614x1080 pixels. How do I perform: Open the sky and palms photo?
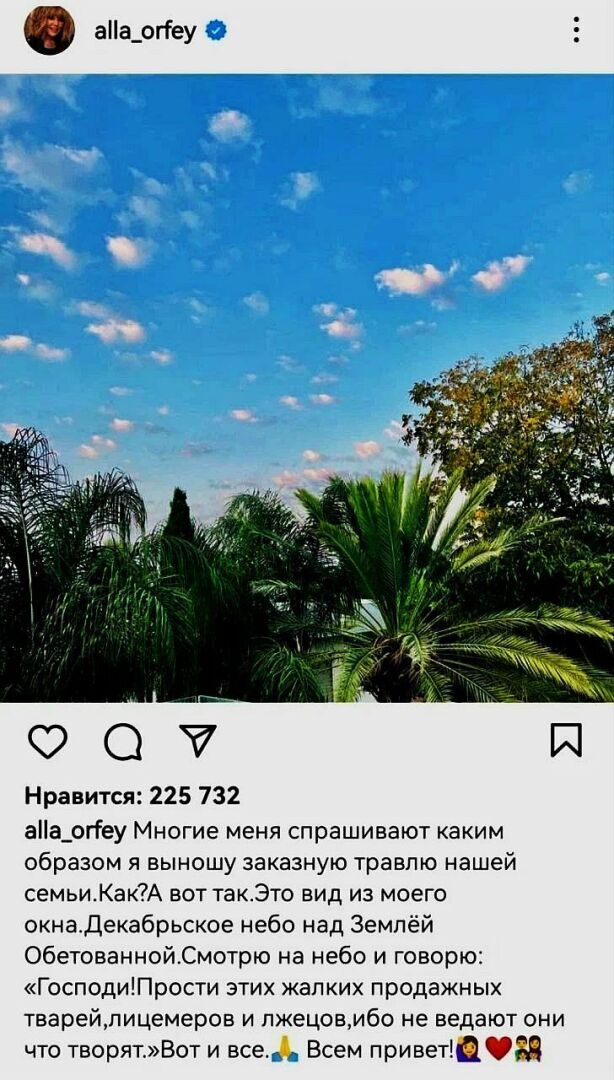[307, 388]
